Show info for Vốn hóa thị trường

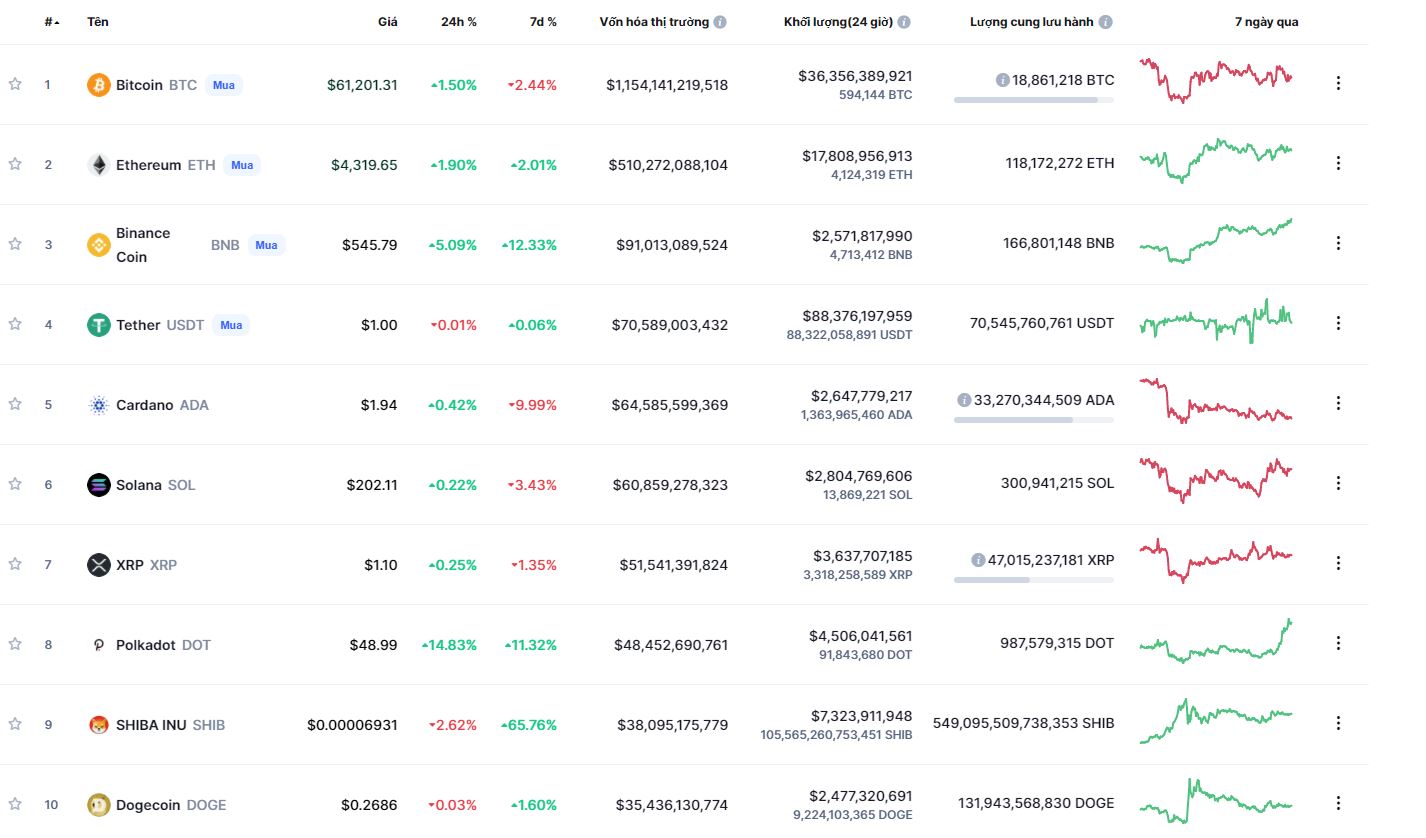click(720, 22)
